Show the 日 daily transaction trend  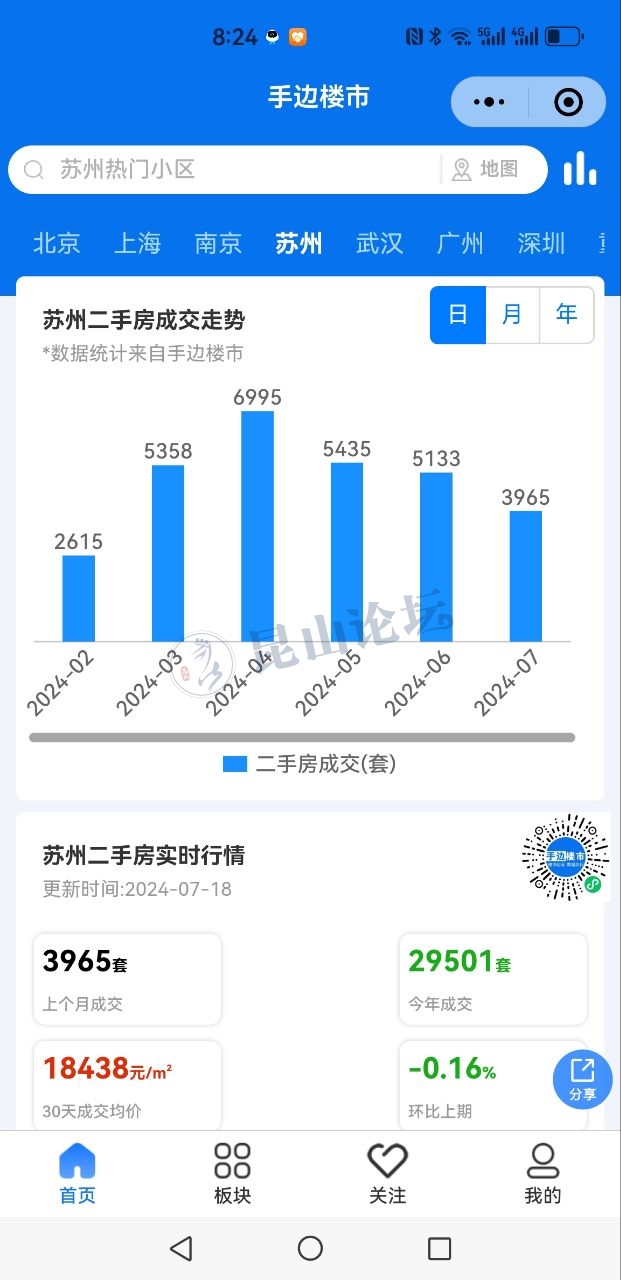coord(458,315)
